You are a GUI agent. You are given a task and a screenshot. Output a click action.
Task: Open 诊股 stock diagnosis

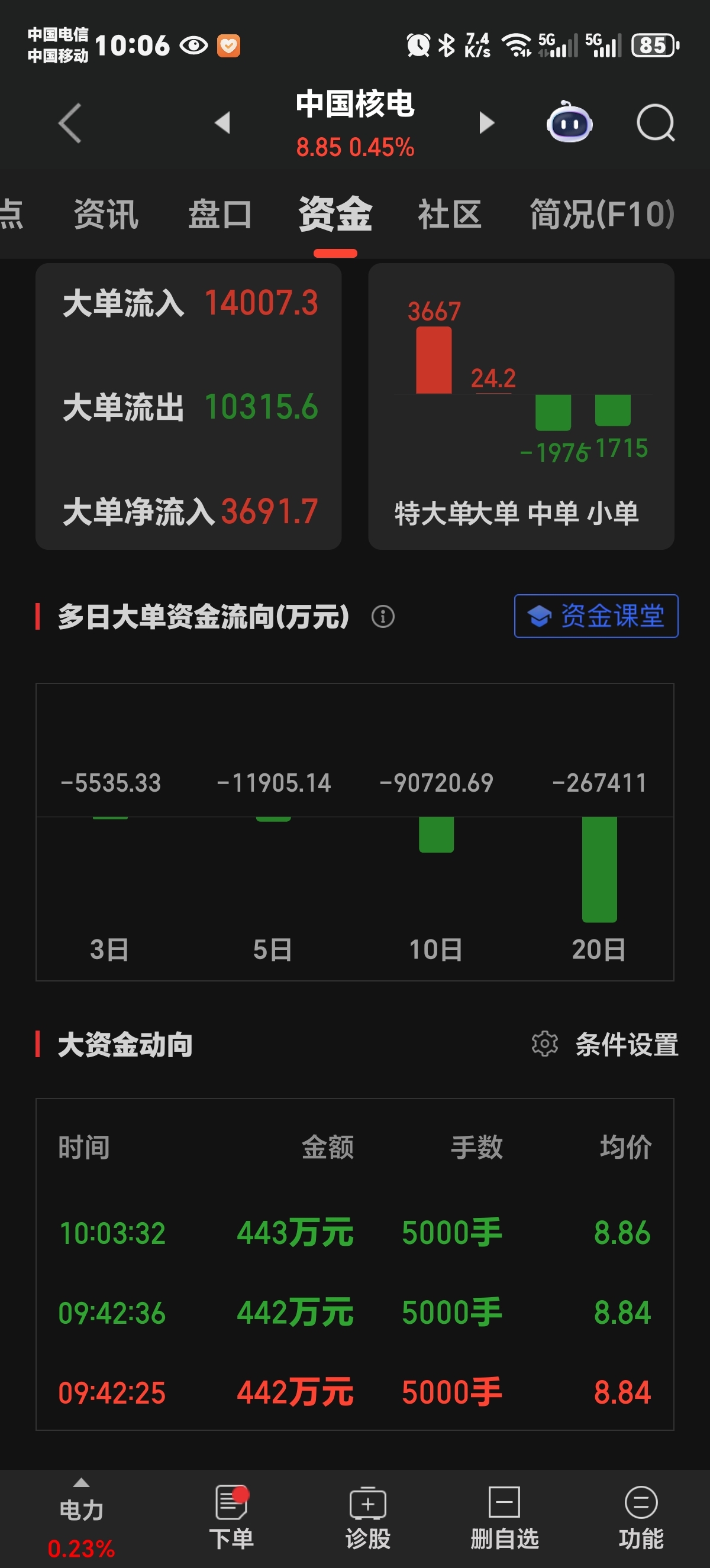click(x=368, y=1518)
